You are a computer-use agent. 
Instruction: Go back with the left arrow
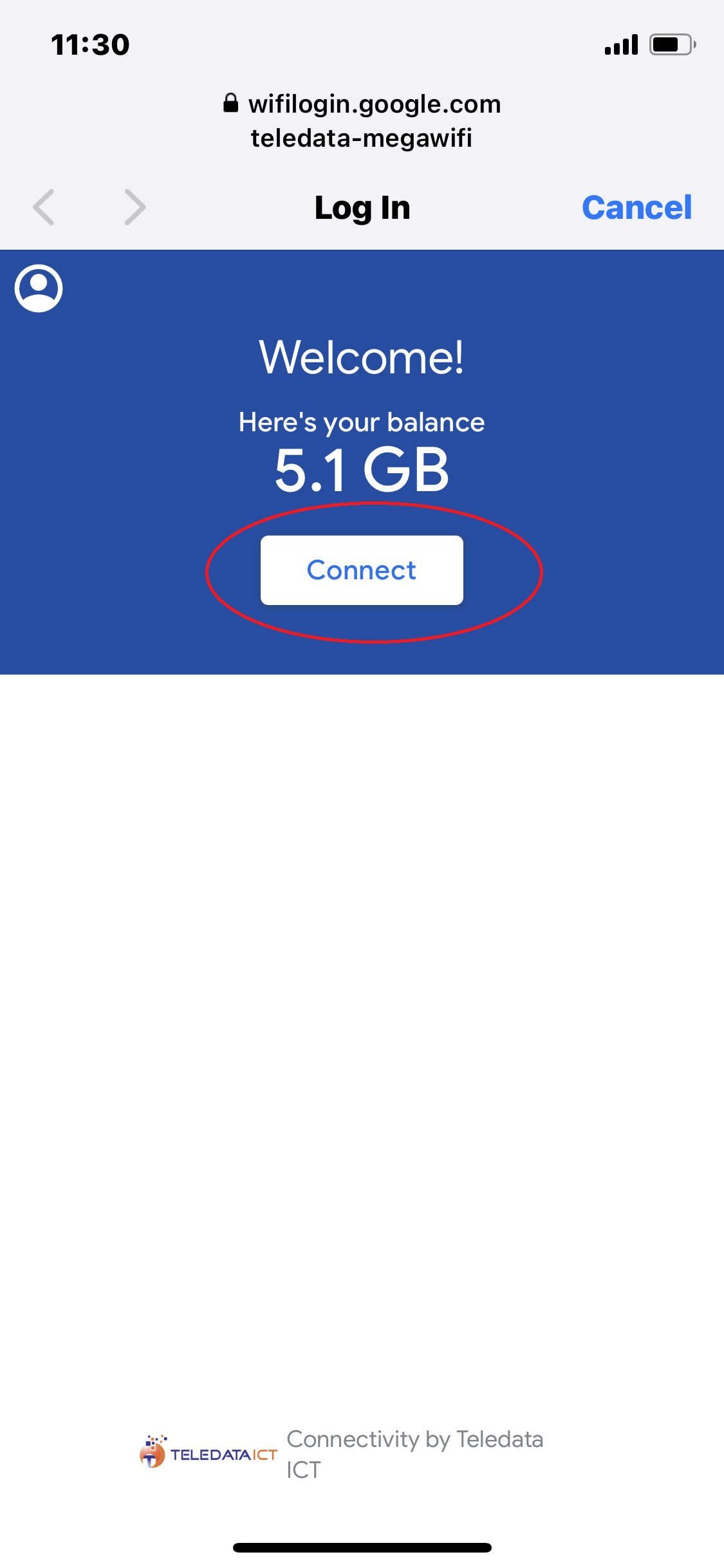coord(44,207)
